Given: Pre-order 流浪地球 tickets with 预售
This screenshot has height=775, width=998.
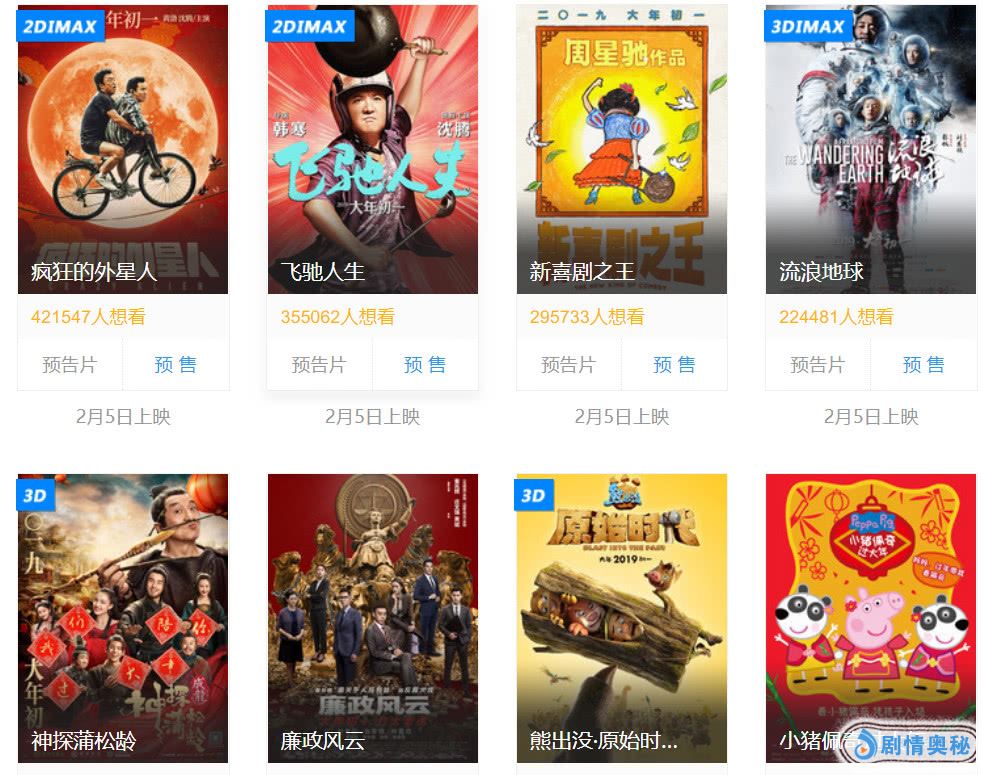Looking at the screenshot, I should point(924,365).
